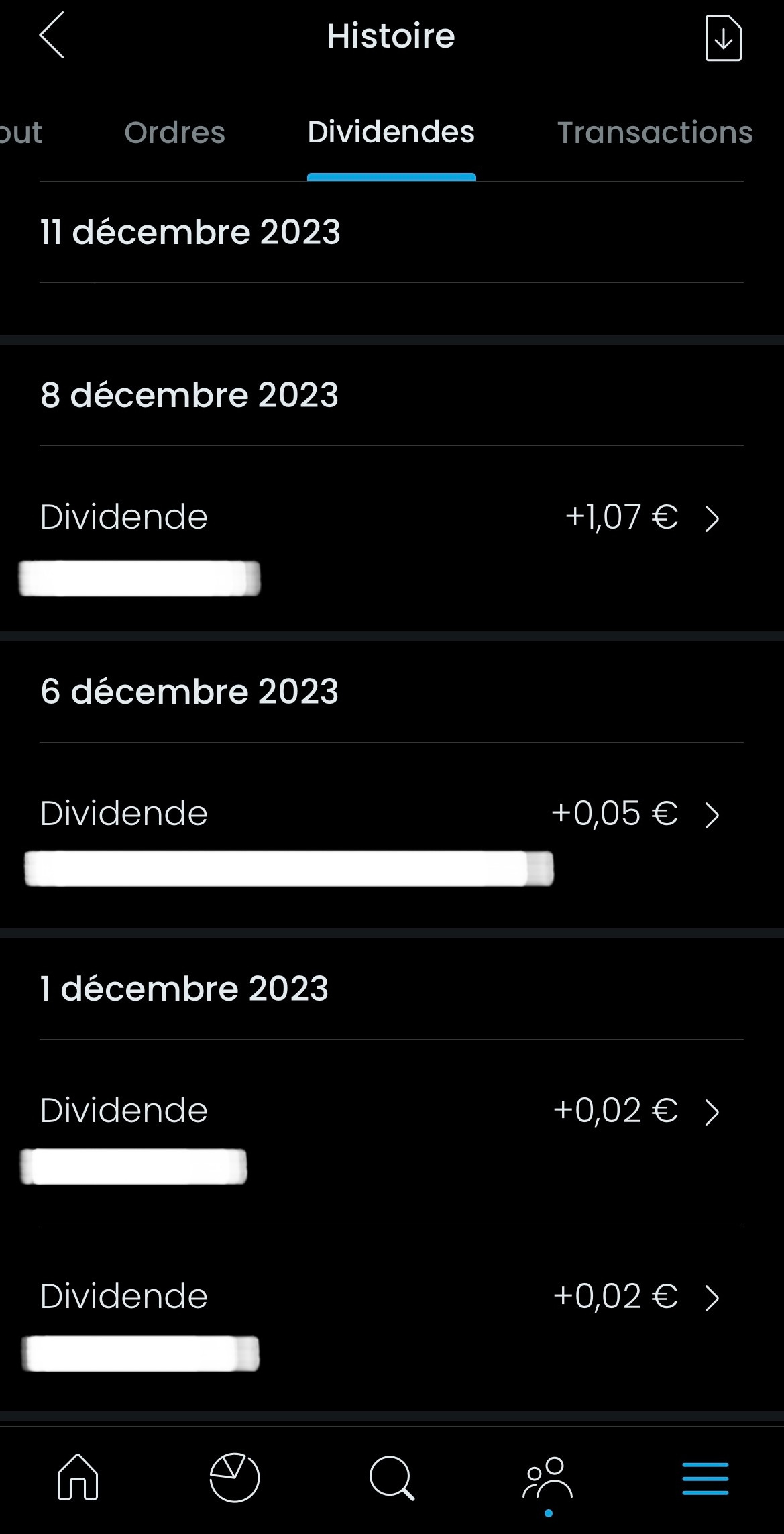Open the community people icon
This screenshot has width=784, height=1534.
548,1477
